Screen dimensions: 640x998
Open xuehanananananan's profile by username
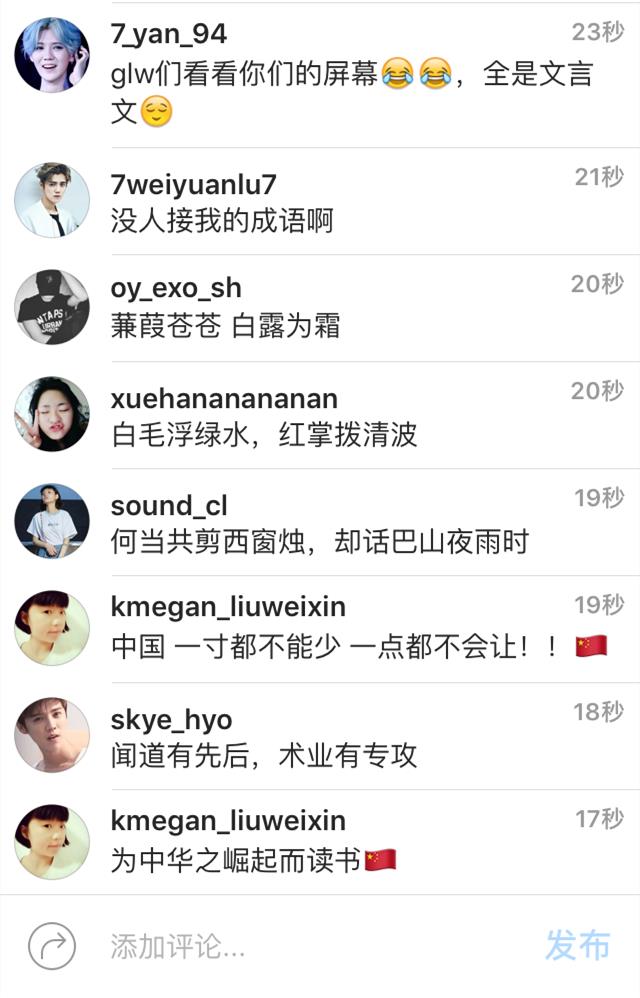pyautogui.click(x=224, y=398)
